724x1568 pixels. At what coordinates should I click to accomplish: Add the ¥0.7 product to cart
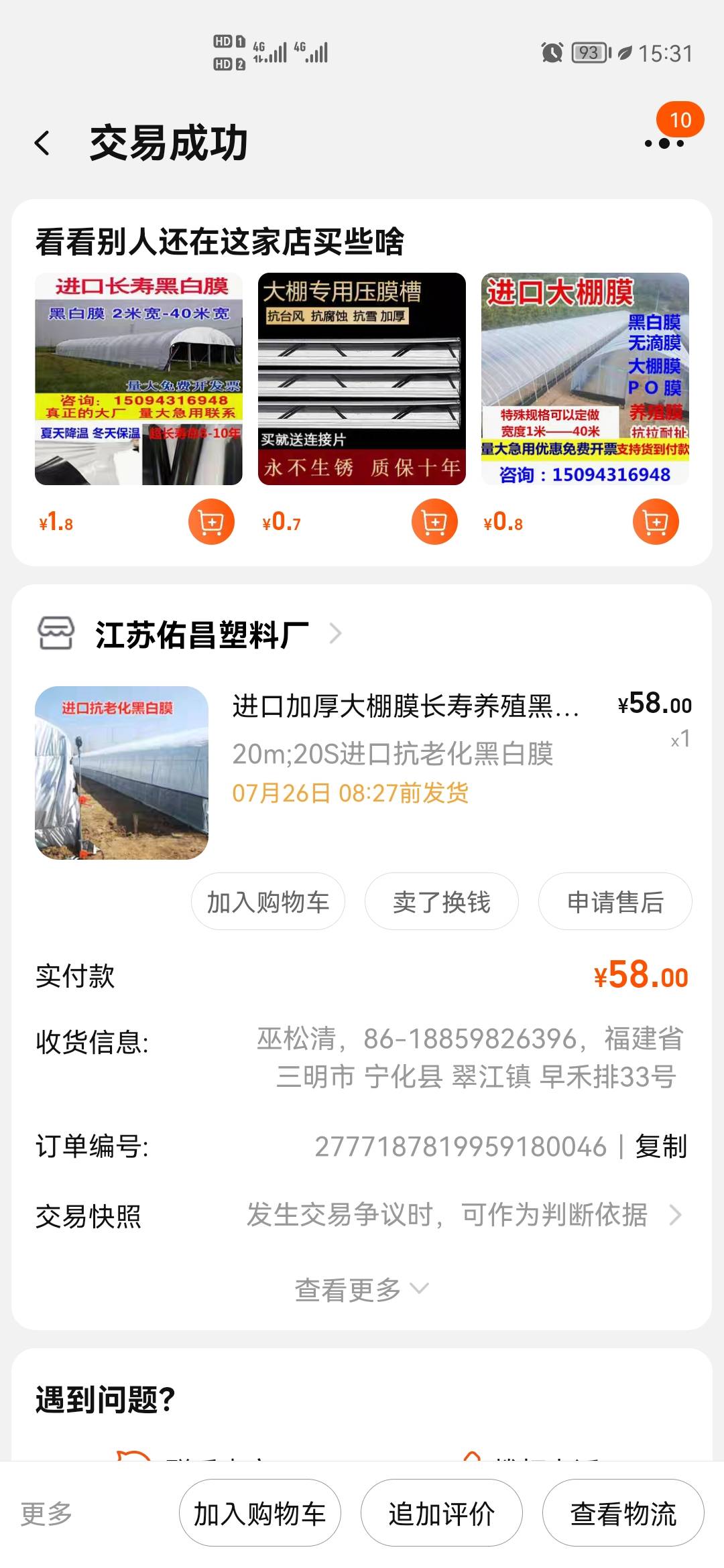(434, 522)
